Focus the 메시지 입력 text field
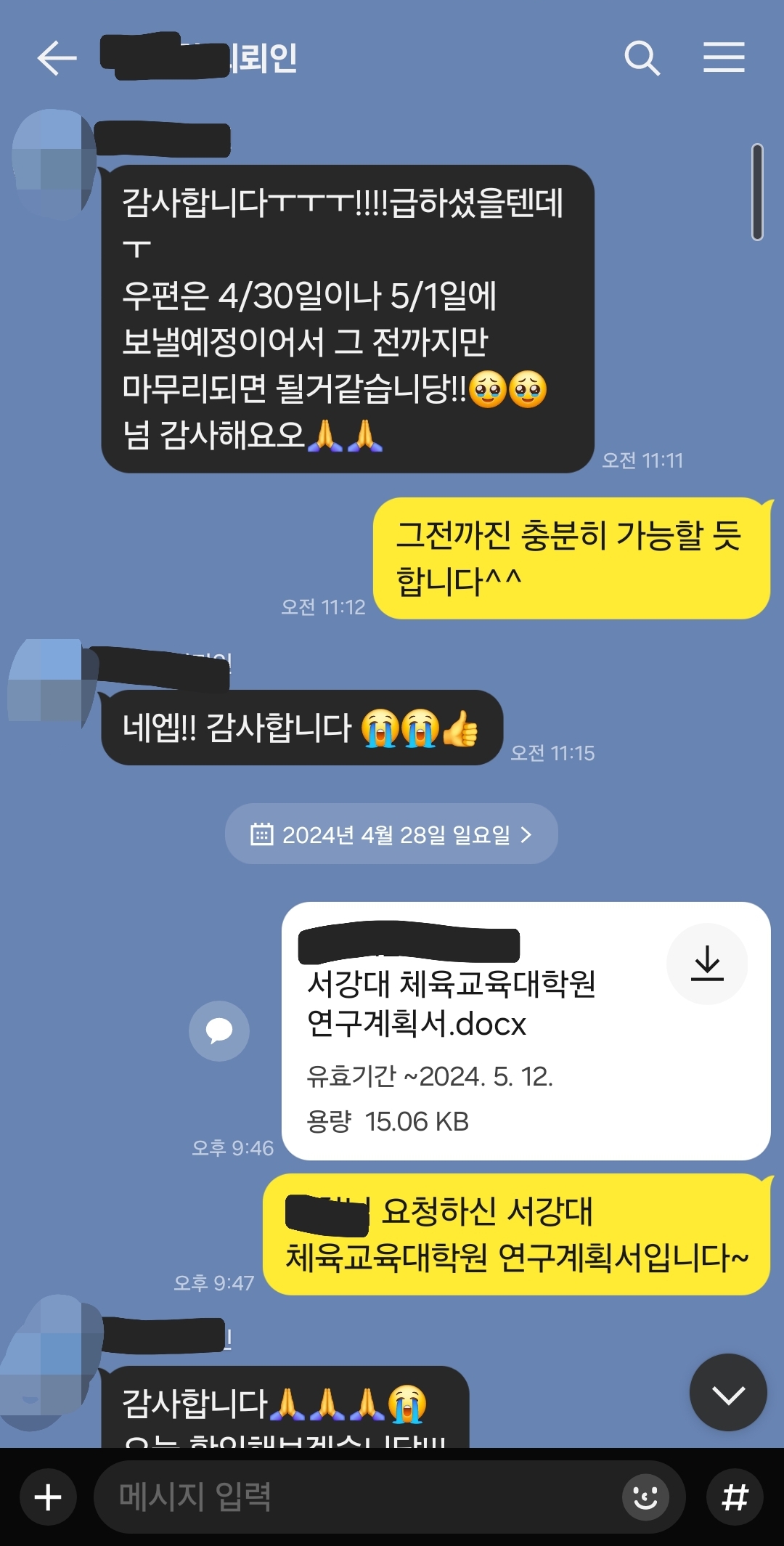784x1546 pixels. coord(356,1497)
